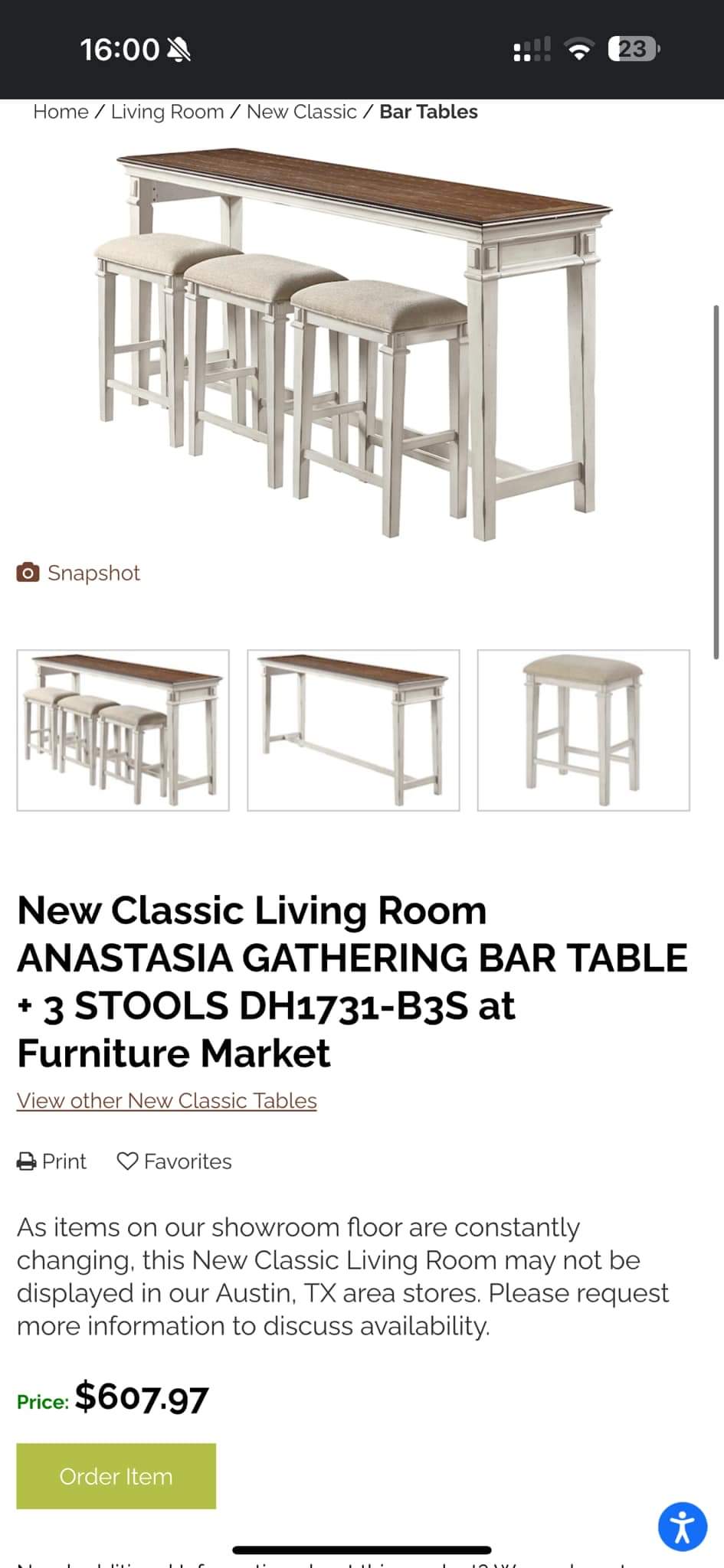
Task: Select thumbnail showing the bar table alone
Action: tap(353, 730)
